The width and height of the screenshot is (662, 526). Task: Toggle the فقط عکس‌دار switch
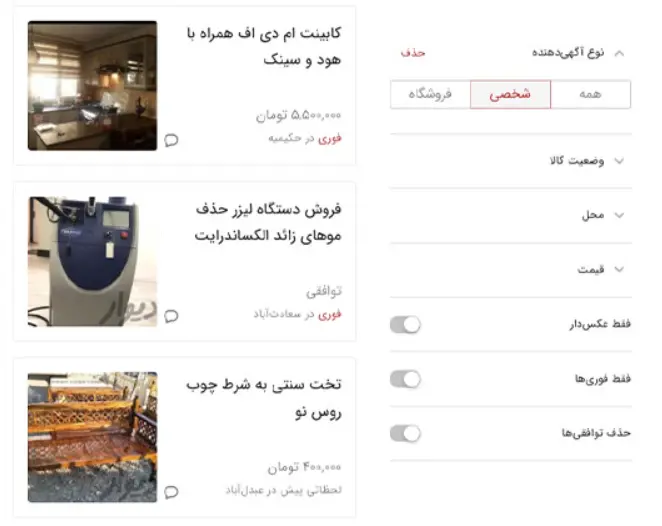[x=405, y=324]
